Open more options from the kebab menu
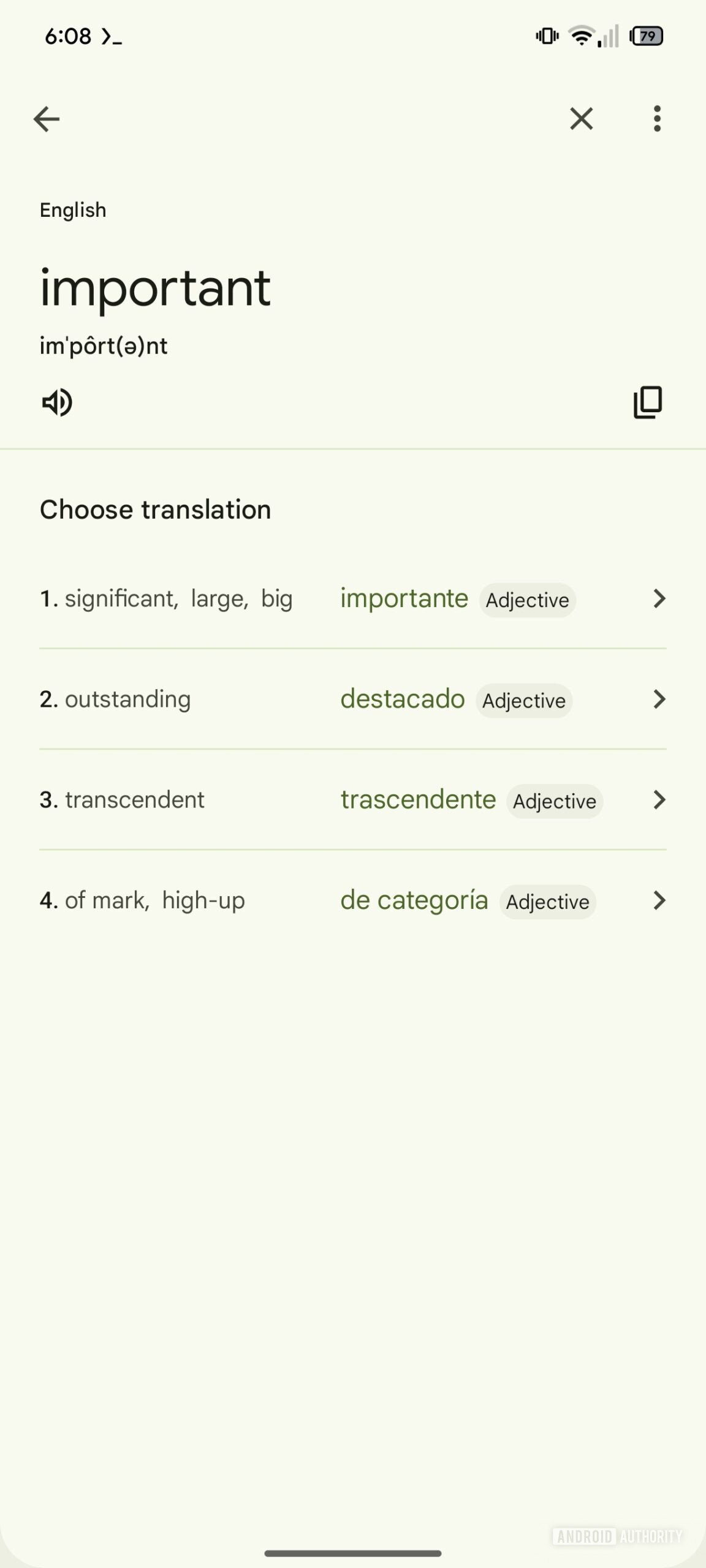 [656, 119]
